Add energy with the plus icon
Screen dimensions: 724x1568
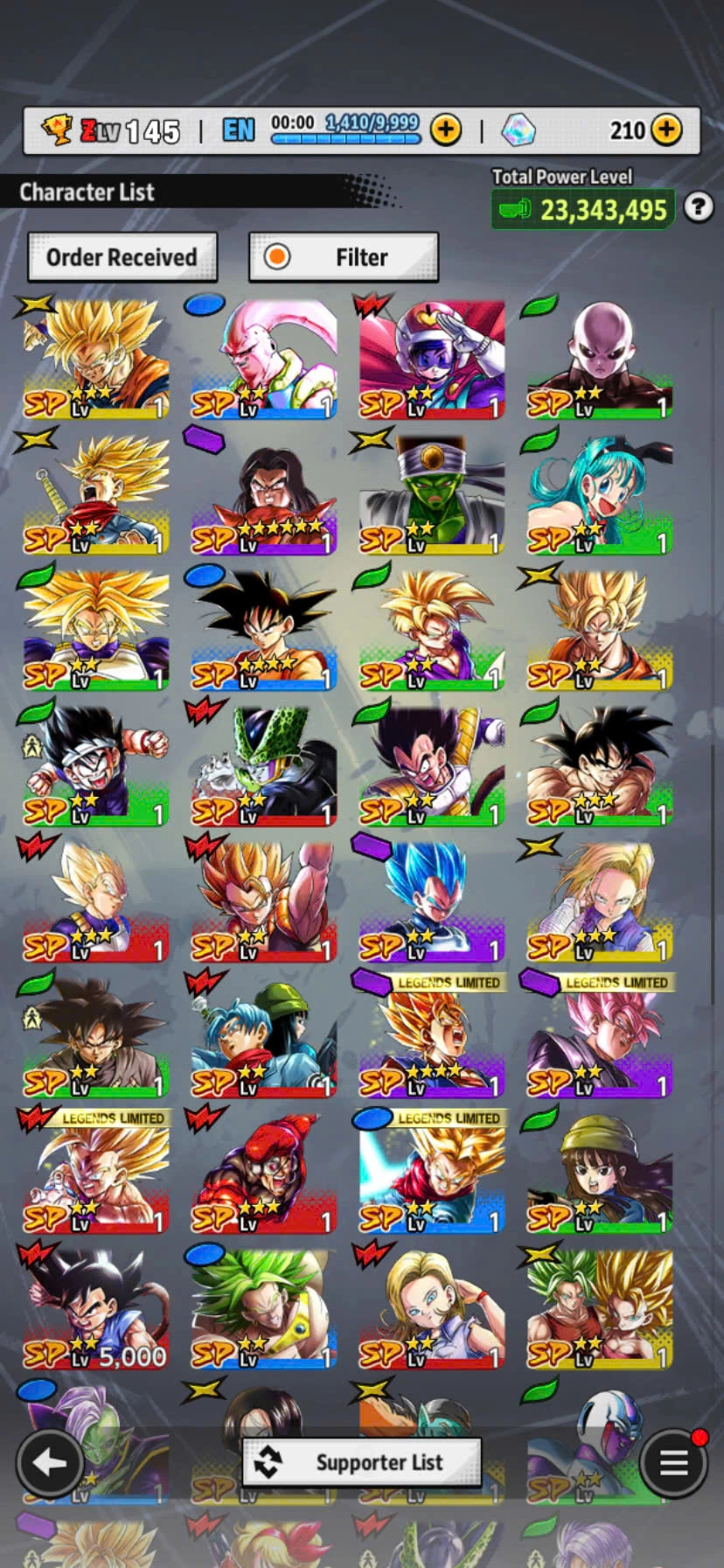446,130
